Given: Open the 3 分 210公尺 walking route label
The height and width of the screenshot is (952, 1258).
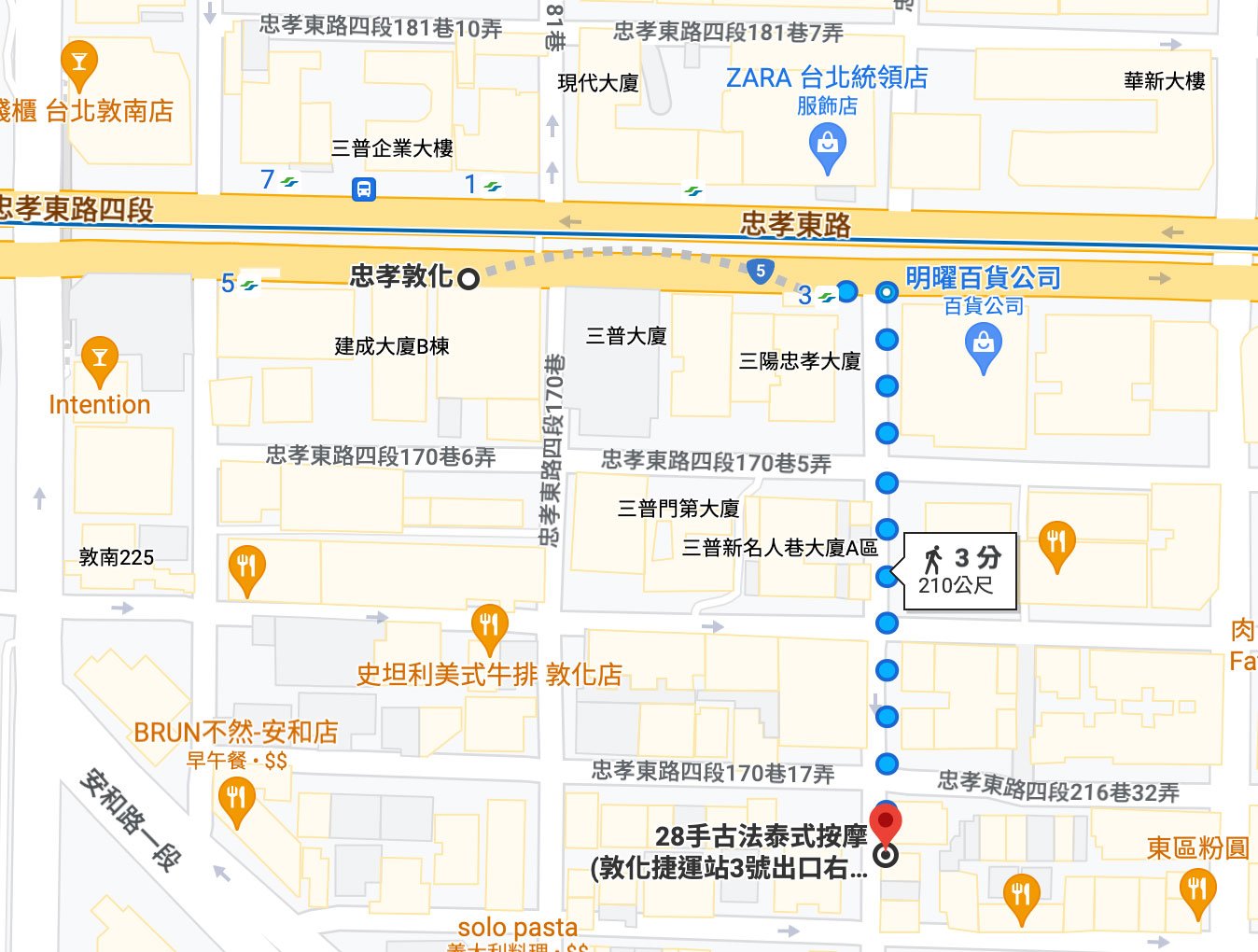Looking at the screenshot, I should coord(959,571).
